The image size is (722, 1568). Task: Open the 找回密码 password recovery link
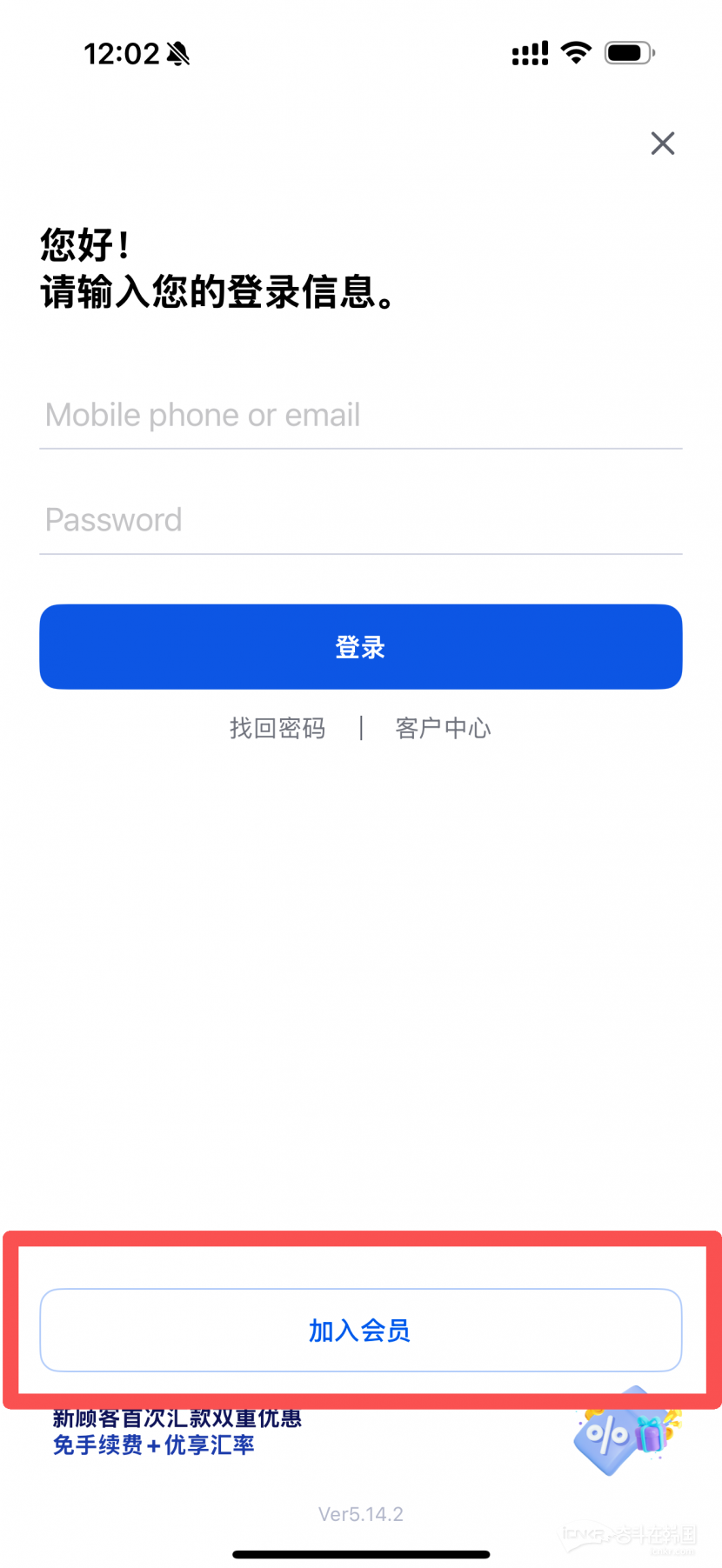tap(277, 728)
